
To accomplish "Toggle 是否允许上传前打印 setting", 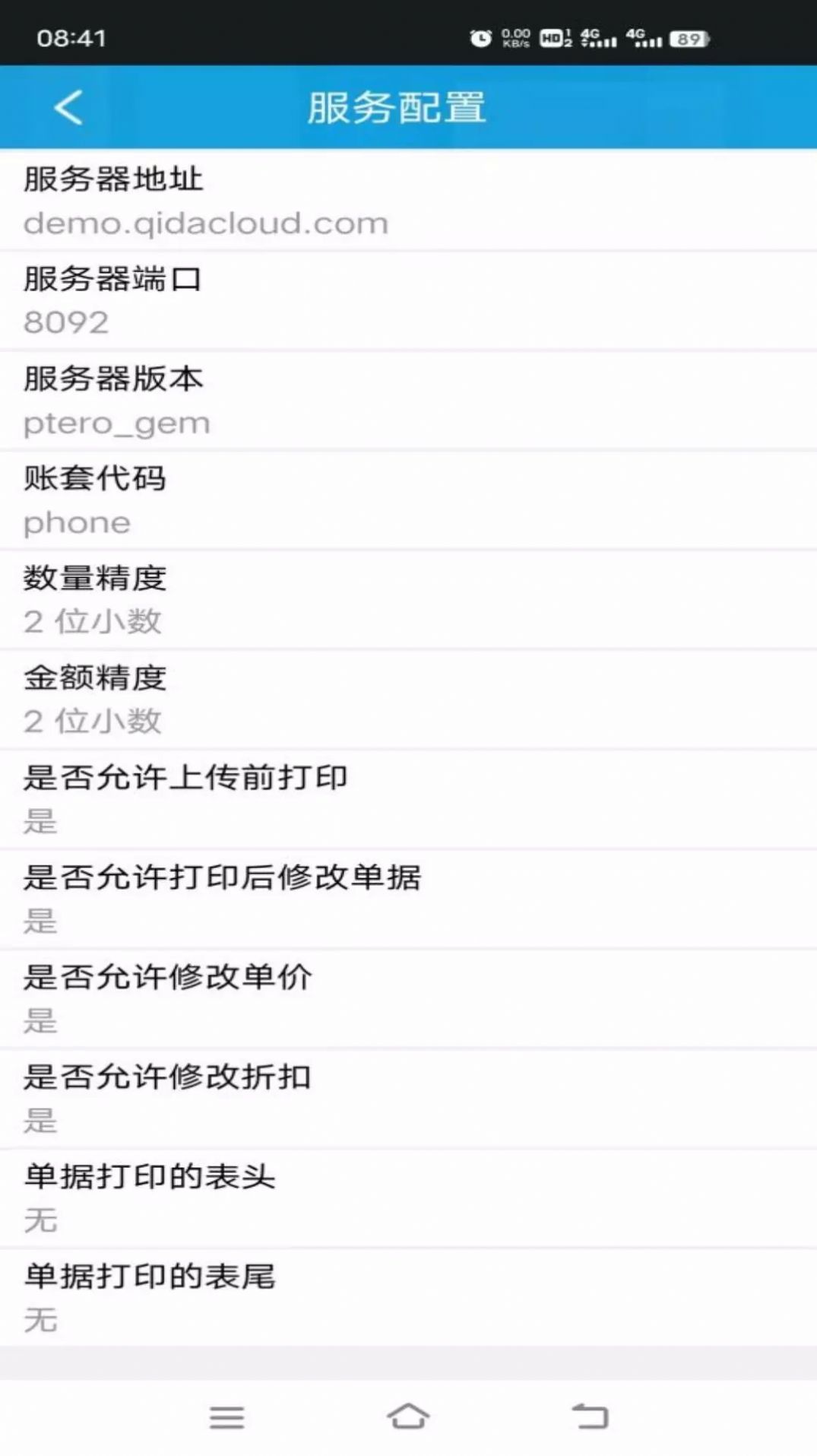I will coord(408,798).
